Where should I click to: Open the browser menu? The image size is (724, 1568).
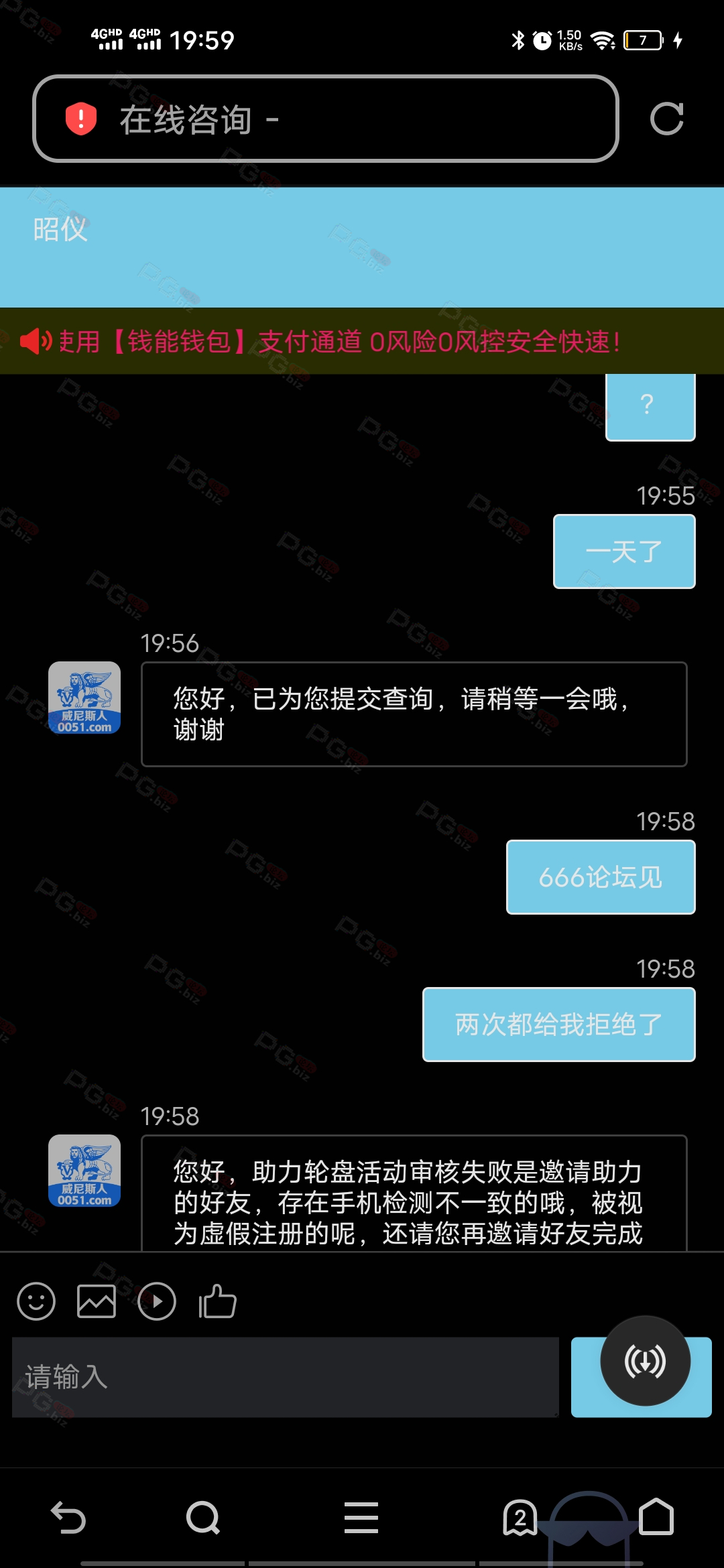361,1518
